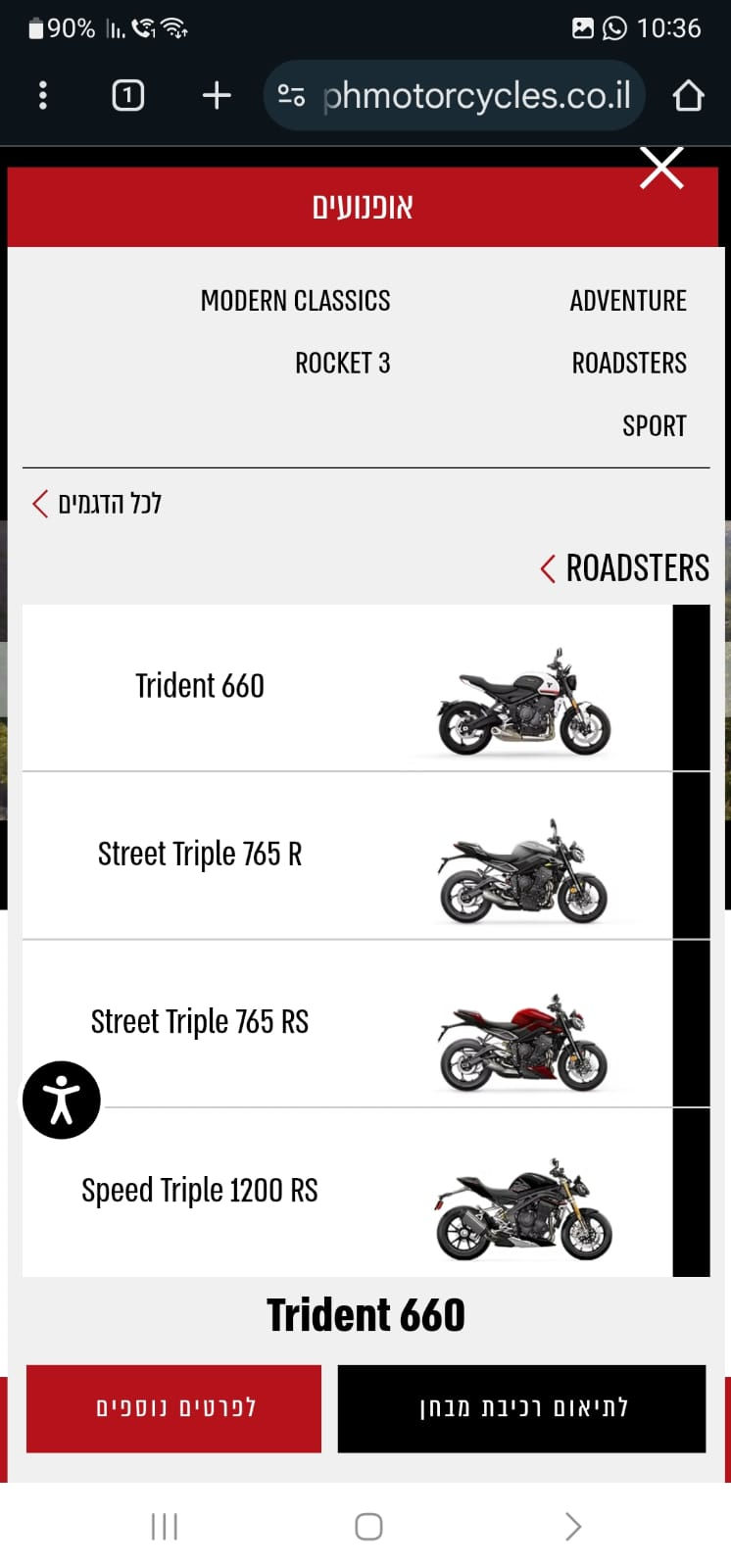Viewport: 731px width, 1568px height.
Task: Open a new browser tab
Action: coord(217,95)
